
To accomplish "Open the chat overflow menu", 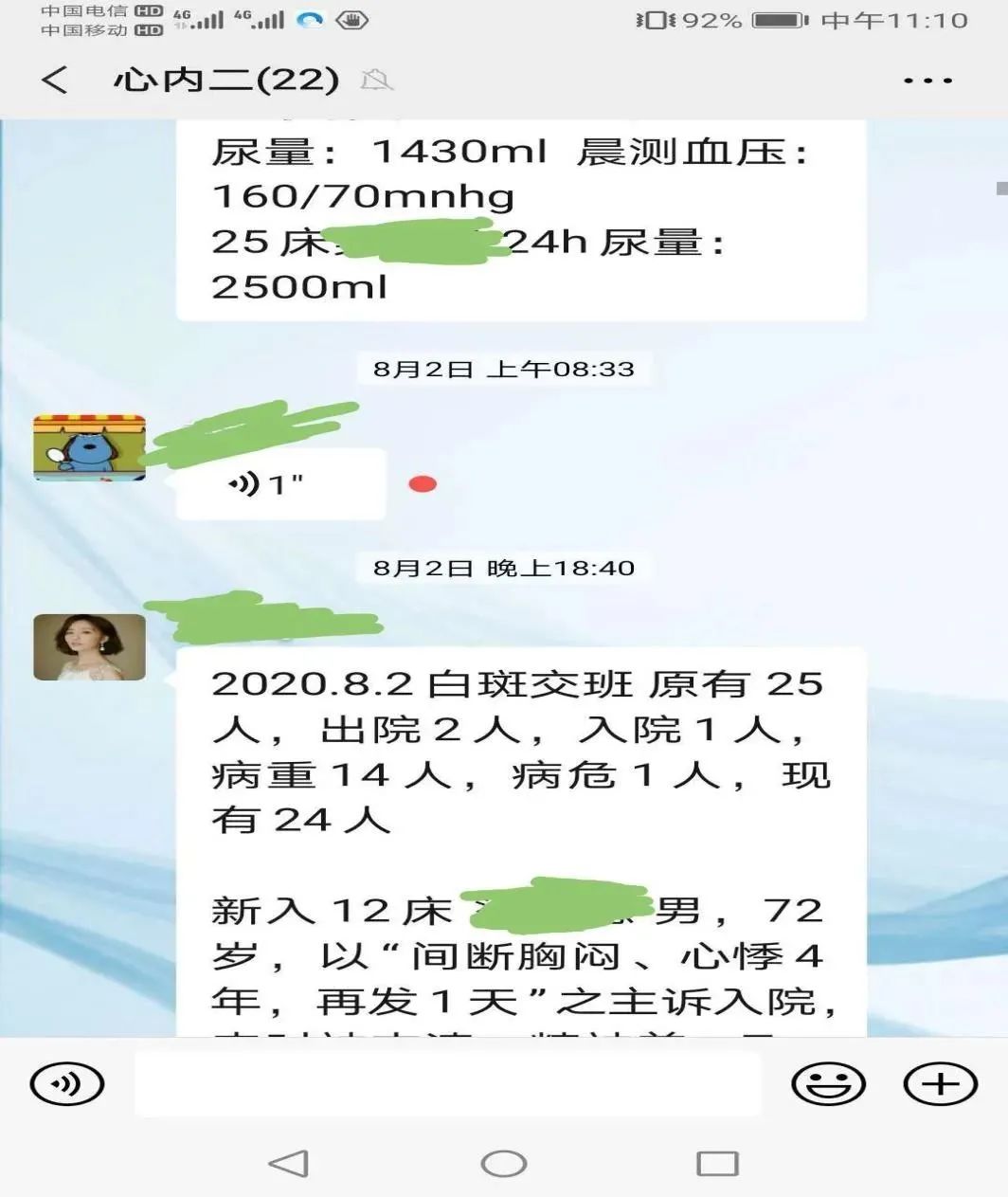I will [927, 81].
